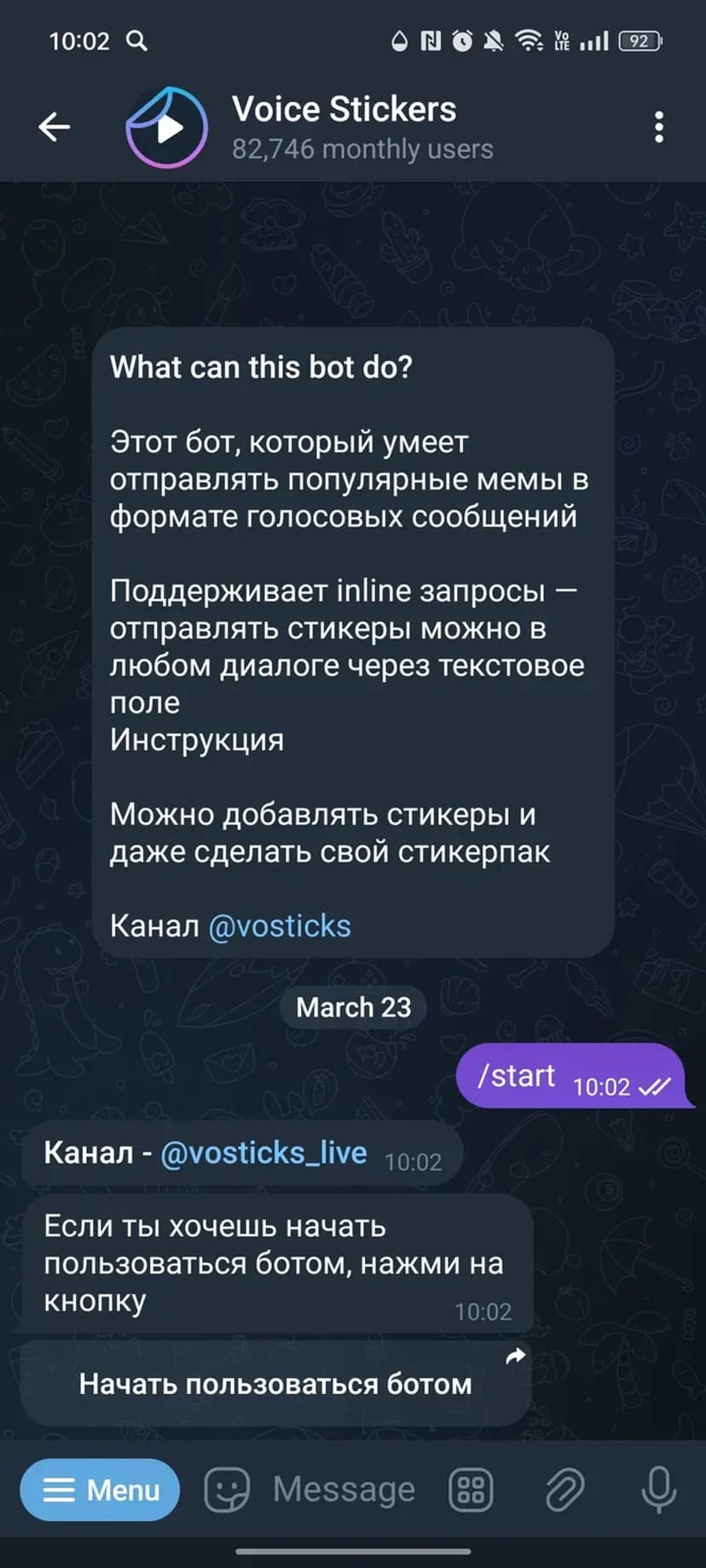Focus the Message input field
Image resolution: width=706 pixels, height=1568 pixels.
tap(344, 1490)
